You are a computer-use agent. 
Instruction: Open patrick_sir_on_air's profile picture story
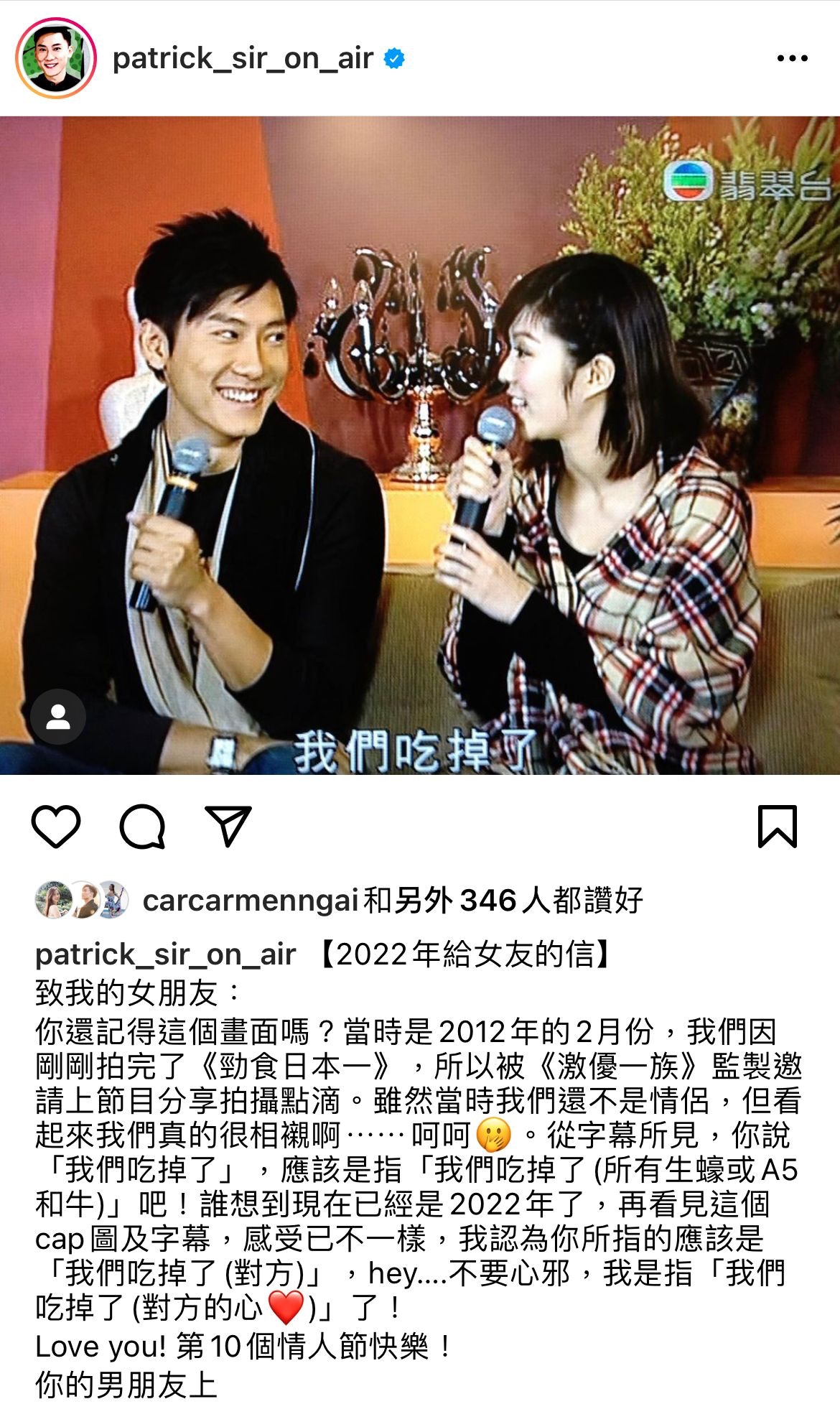pyautogui.click(x=56, y=58)
